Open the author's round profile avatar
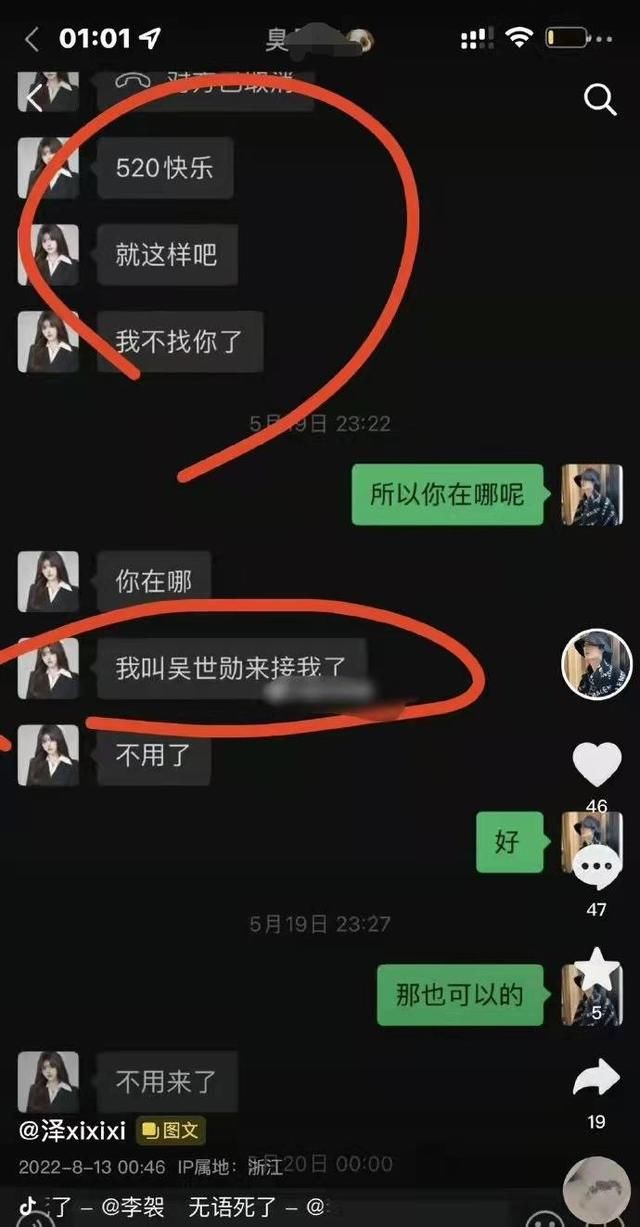This screenshot has height=1227, width=640. tap(597, 664)
